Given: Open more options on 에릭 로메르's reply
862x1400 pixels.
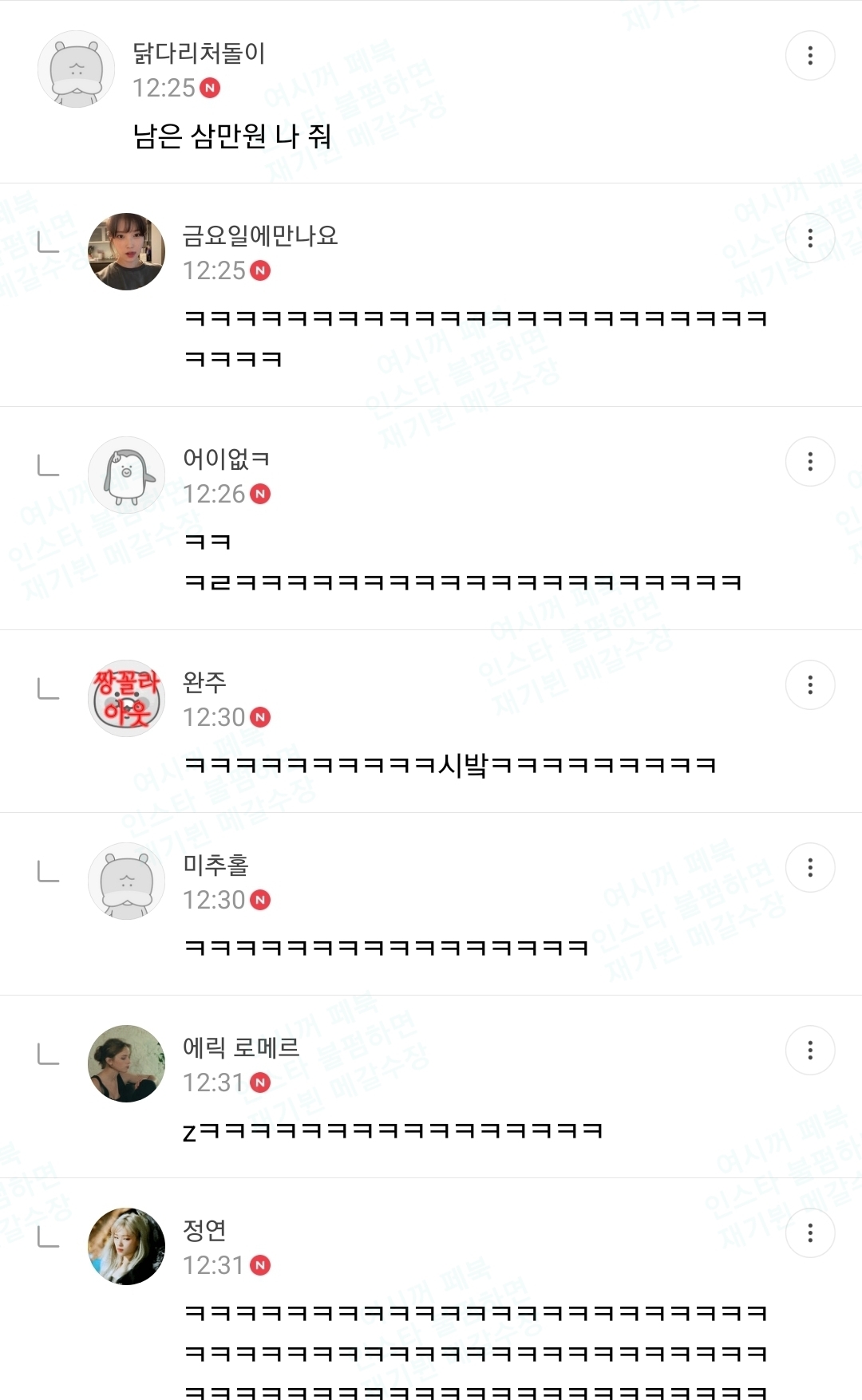Looking at the screenshot, I should tap(810, 1051).
